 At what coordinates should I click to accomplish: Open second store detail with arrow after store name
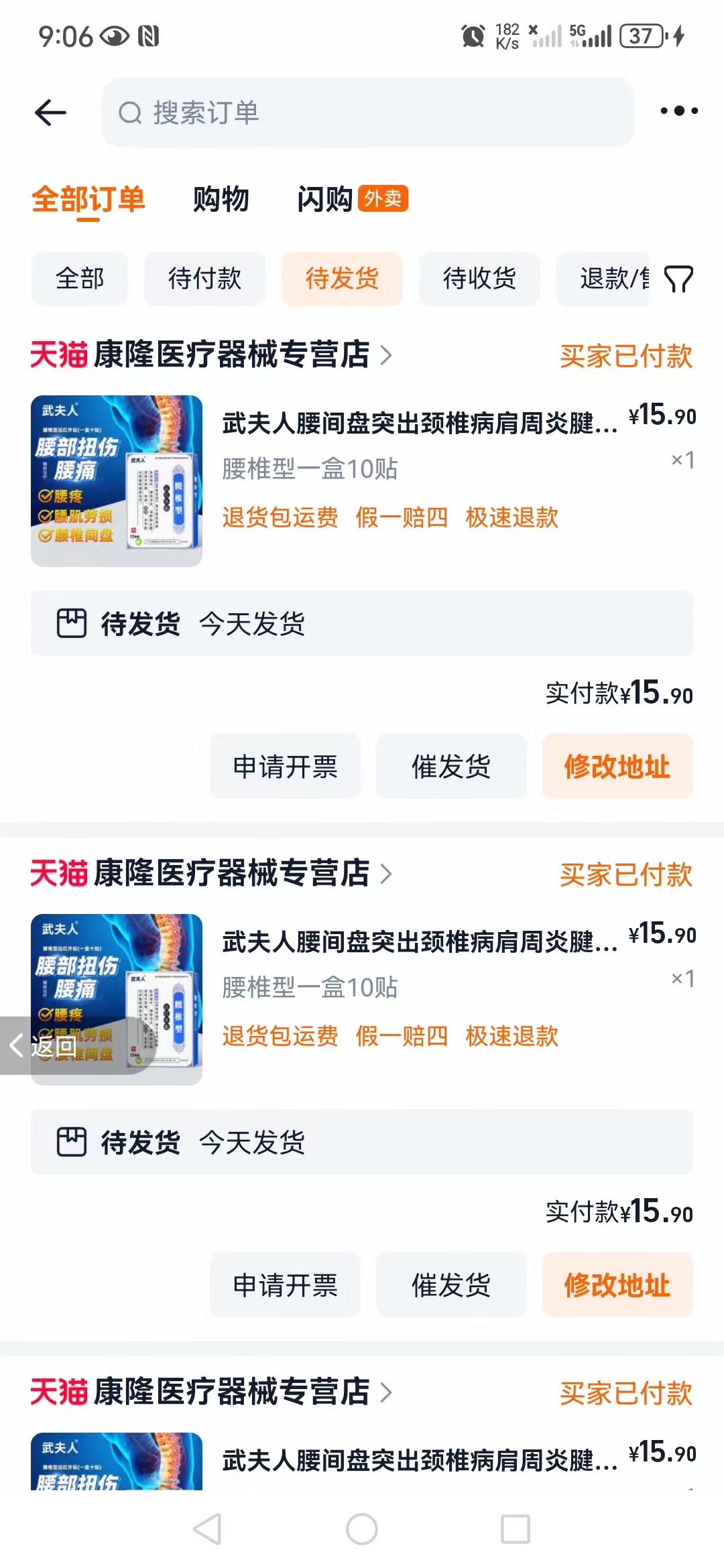[x=386, y=874]
